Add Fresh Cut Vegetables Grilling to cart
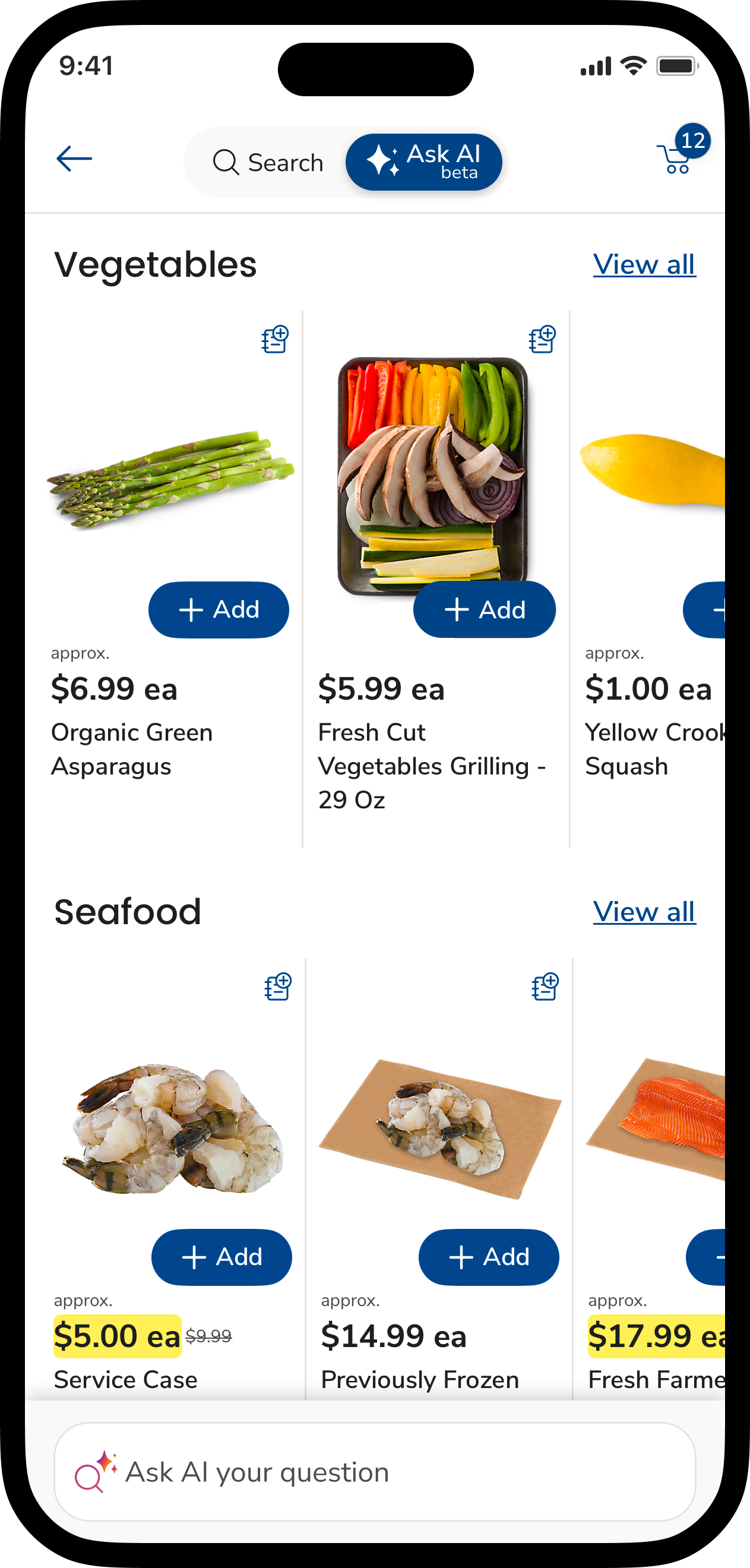Viewport: 750px width, 1568px height. click(484, 609)
